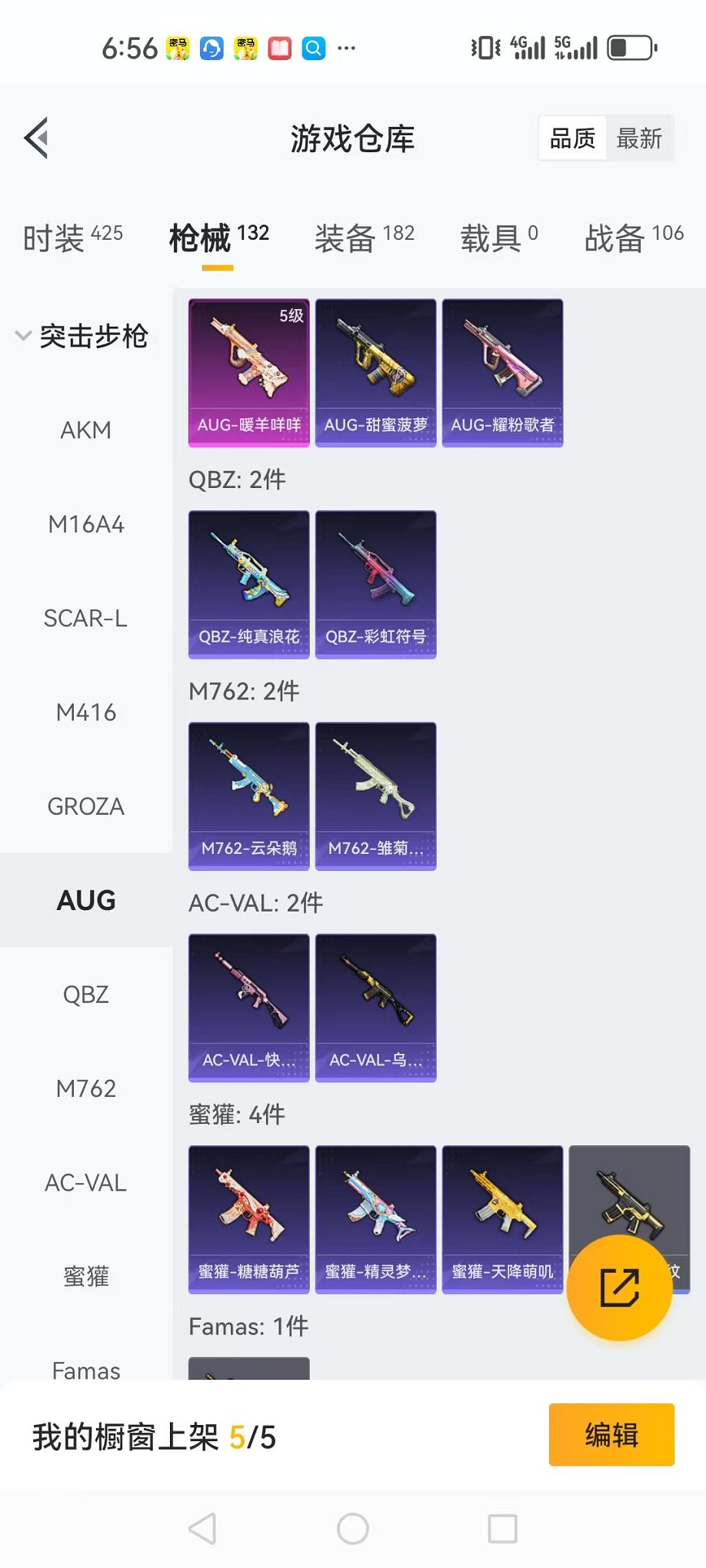Sort the warehouse by 最新
Viewport: 706px width, 1568px height.
tap(639, 138)
